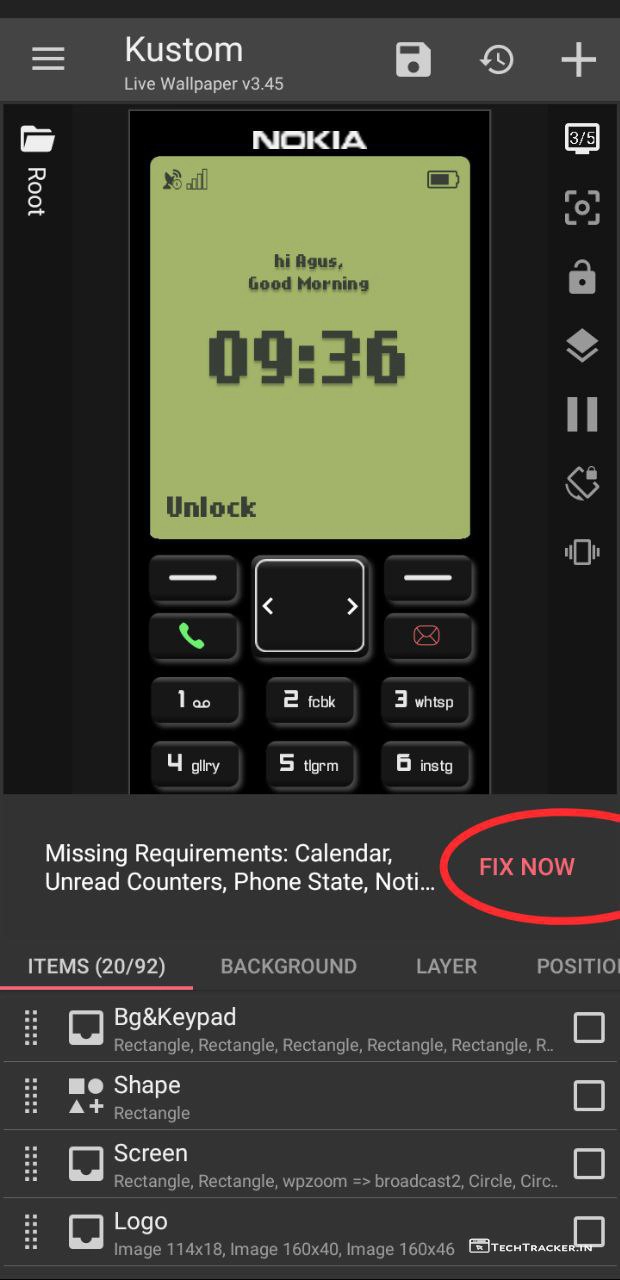Screen dimensions: 620x1280
Task: Tap the vibrate icon
Action: (582, 551)
